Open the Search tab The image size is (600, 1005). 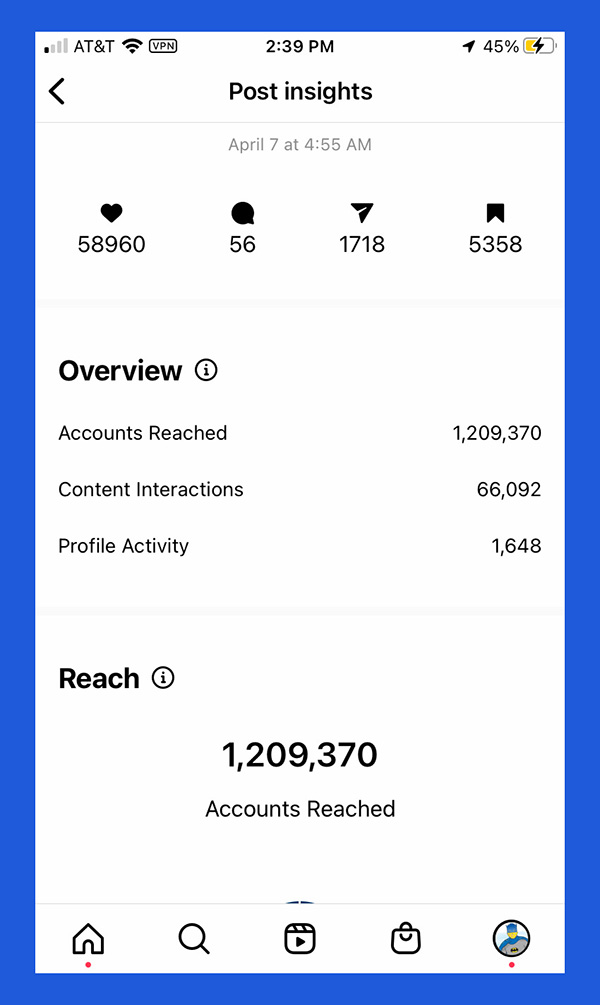[193, 939]
